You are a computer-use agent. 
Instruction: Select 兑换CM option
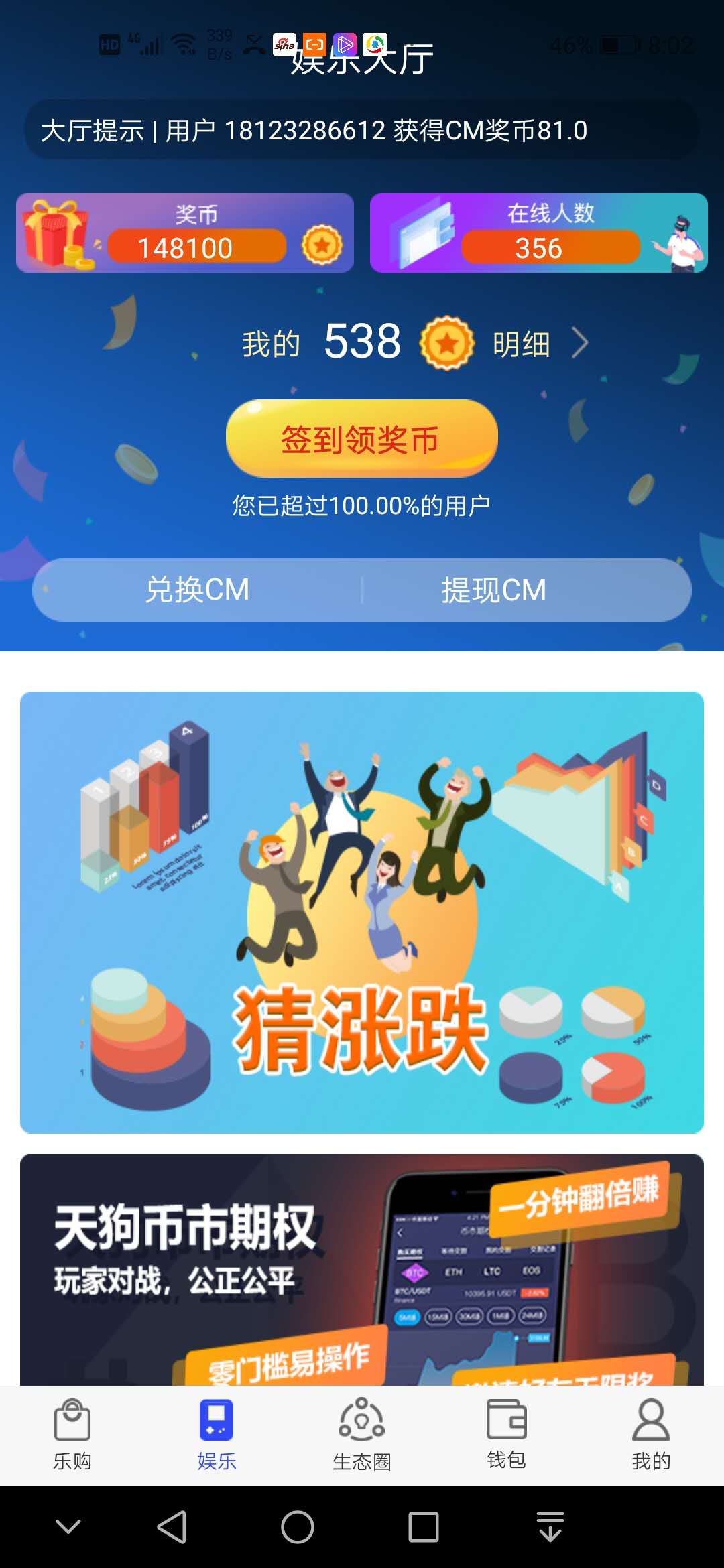198,590
